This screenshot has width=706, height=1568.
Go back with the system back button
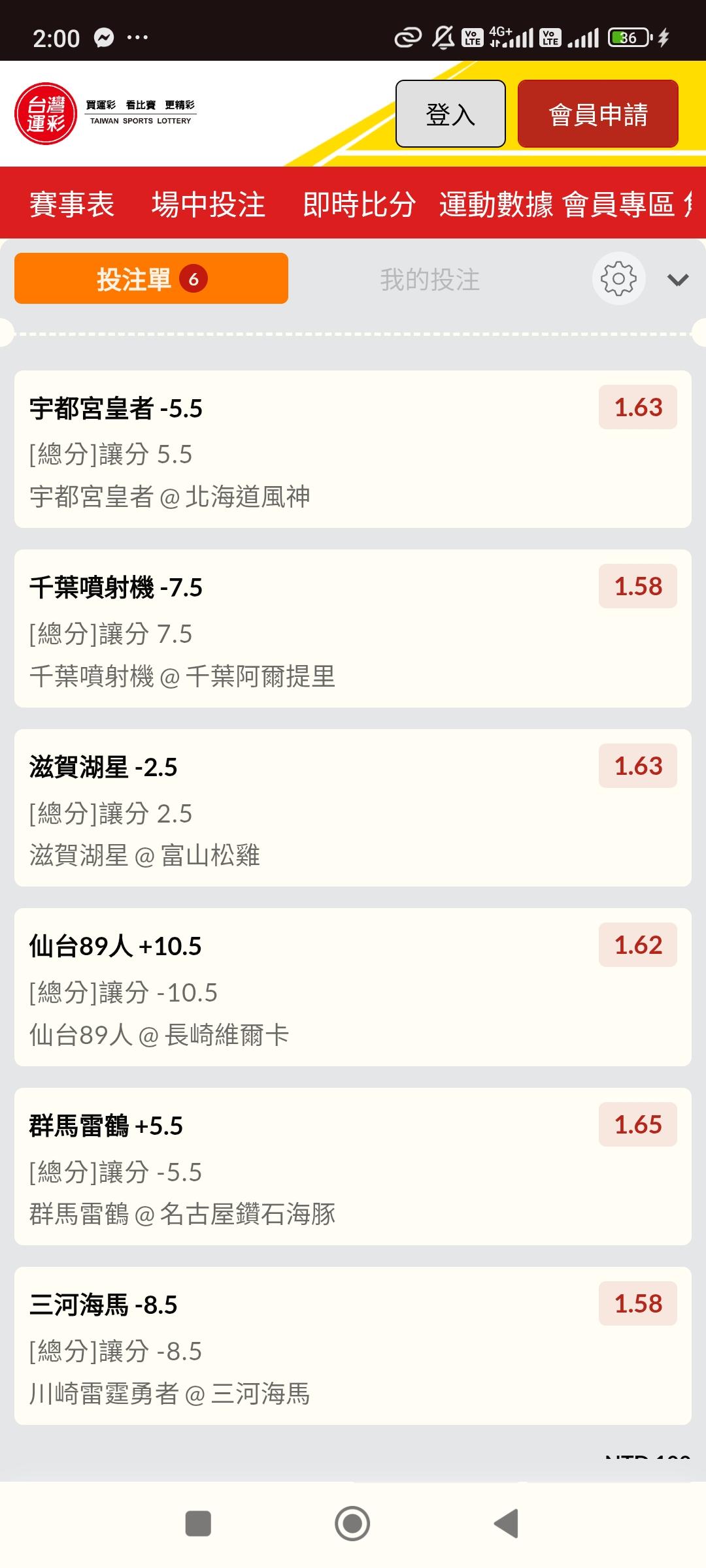click(x=506, y=1524)
